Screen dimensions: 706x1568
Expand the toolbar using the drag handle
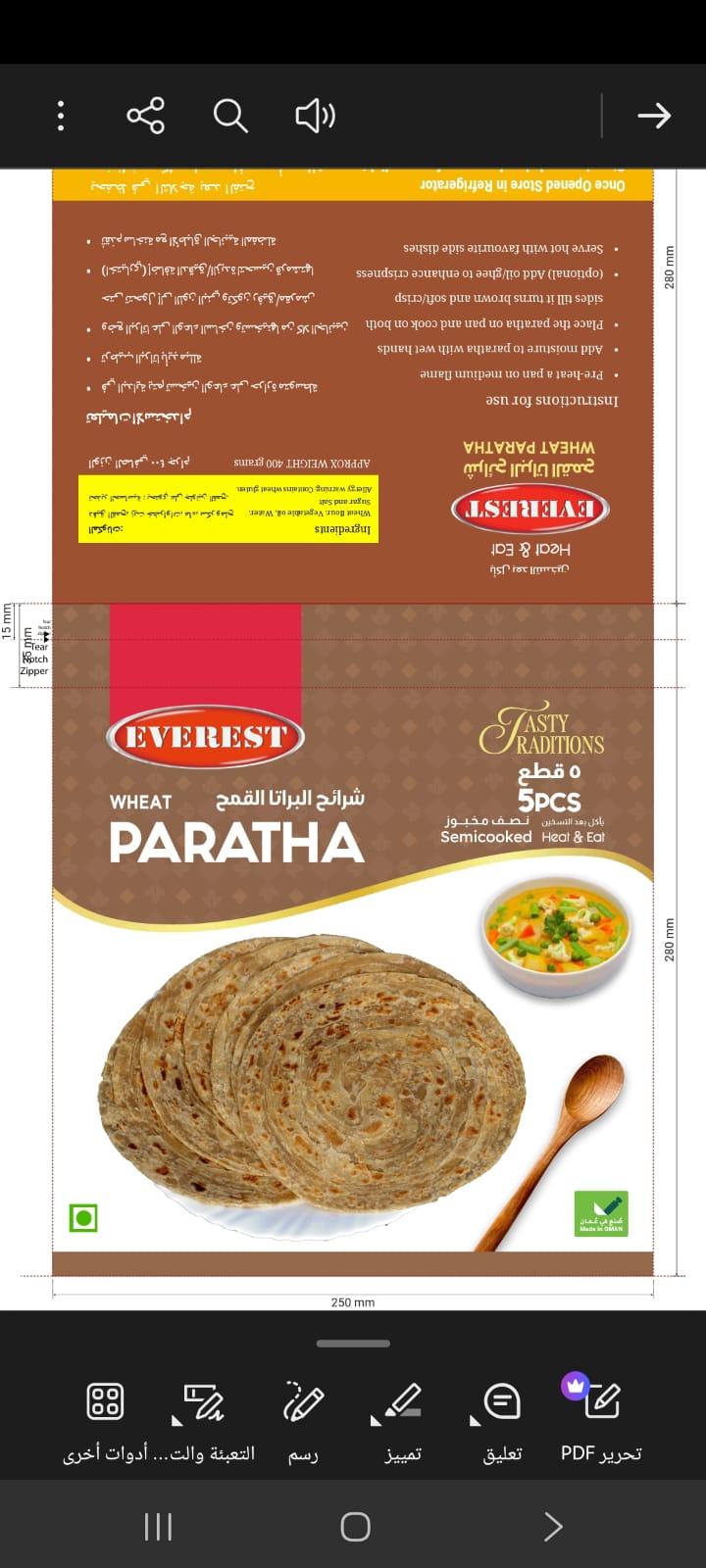click(353, 1344)
